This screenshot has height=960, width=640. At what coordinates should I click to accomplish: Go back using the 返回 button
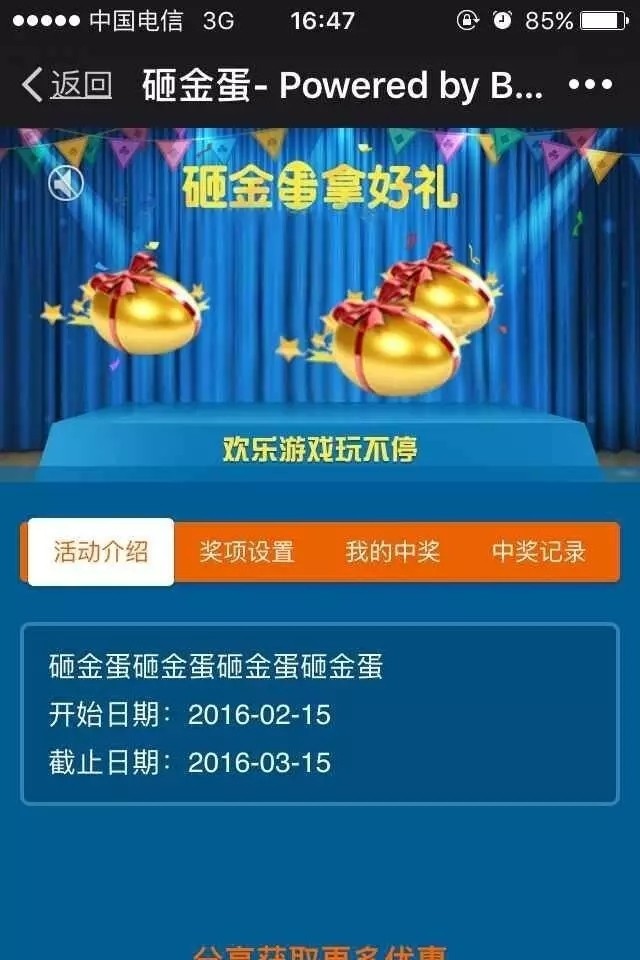pos(67,86)
